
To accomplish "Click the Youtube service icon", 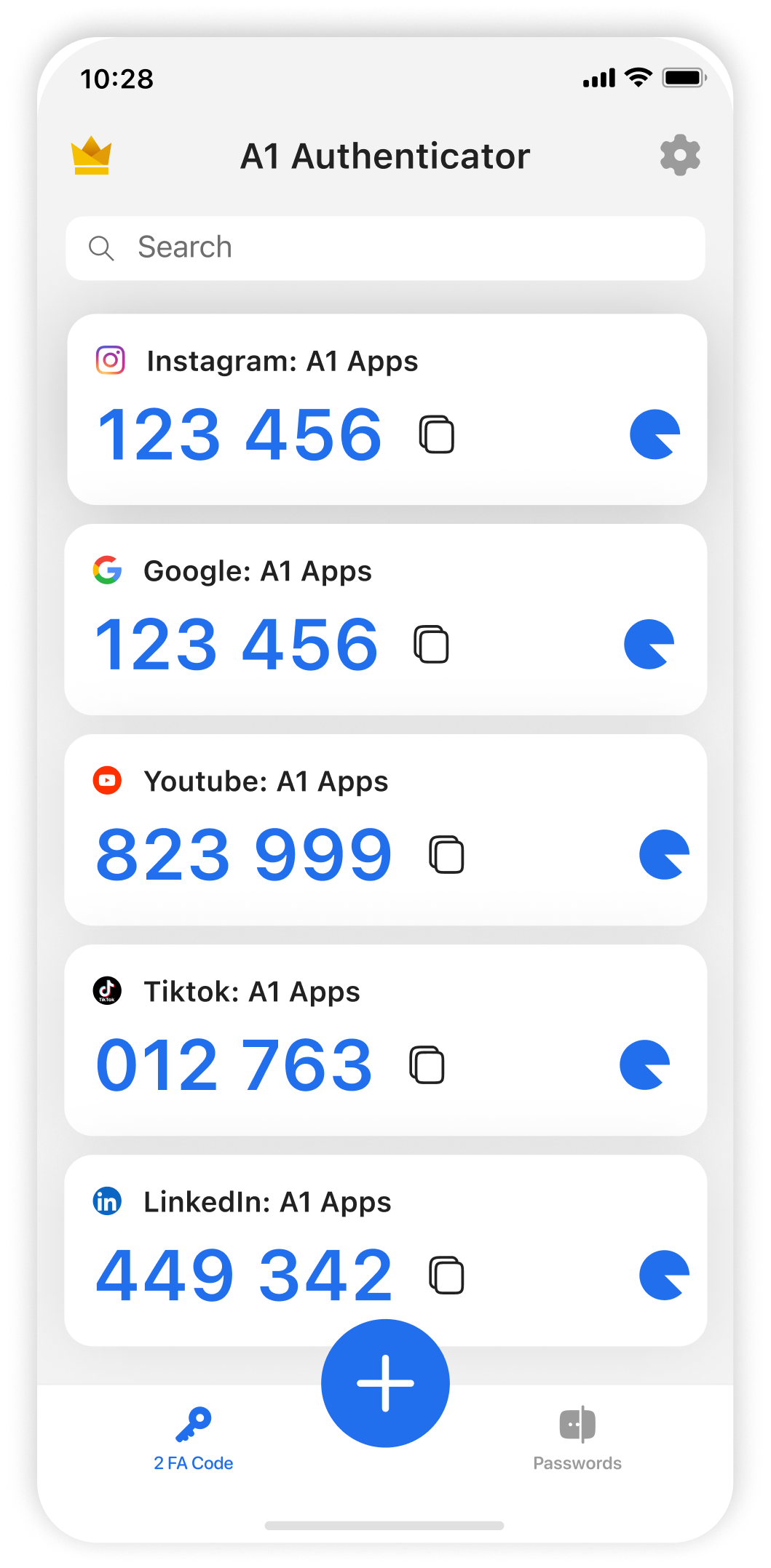I will pos(107,780).
